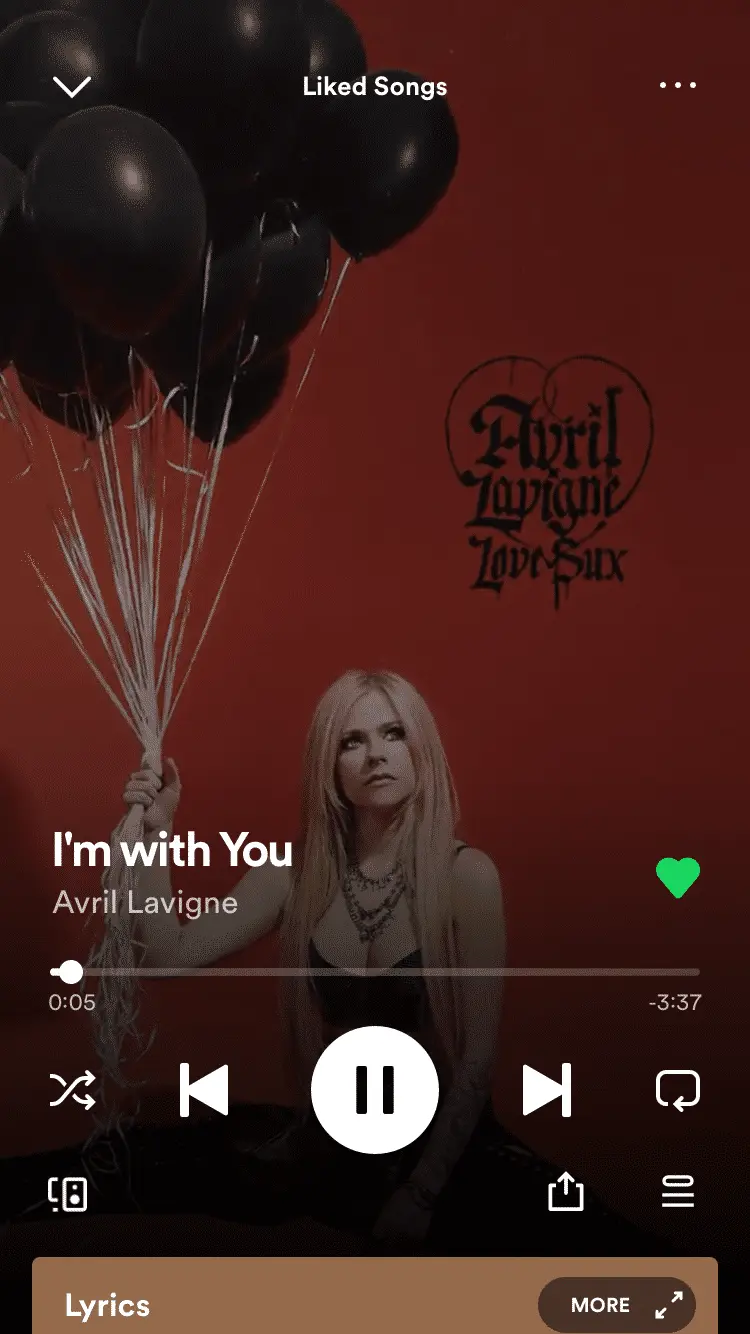Toggle shuffle mode

(x=73, y=1089)
